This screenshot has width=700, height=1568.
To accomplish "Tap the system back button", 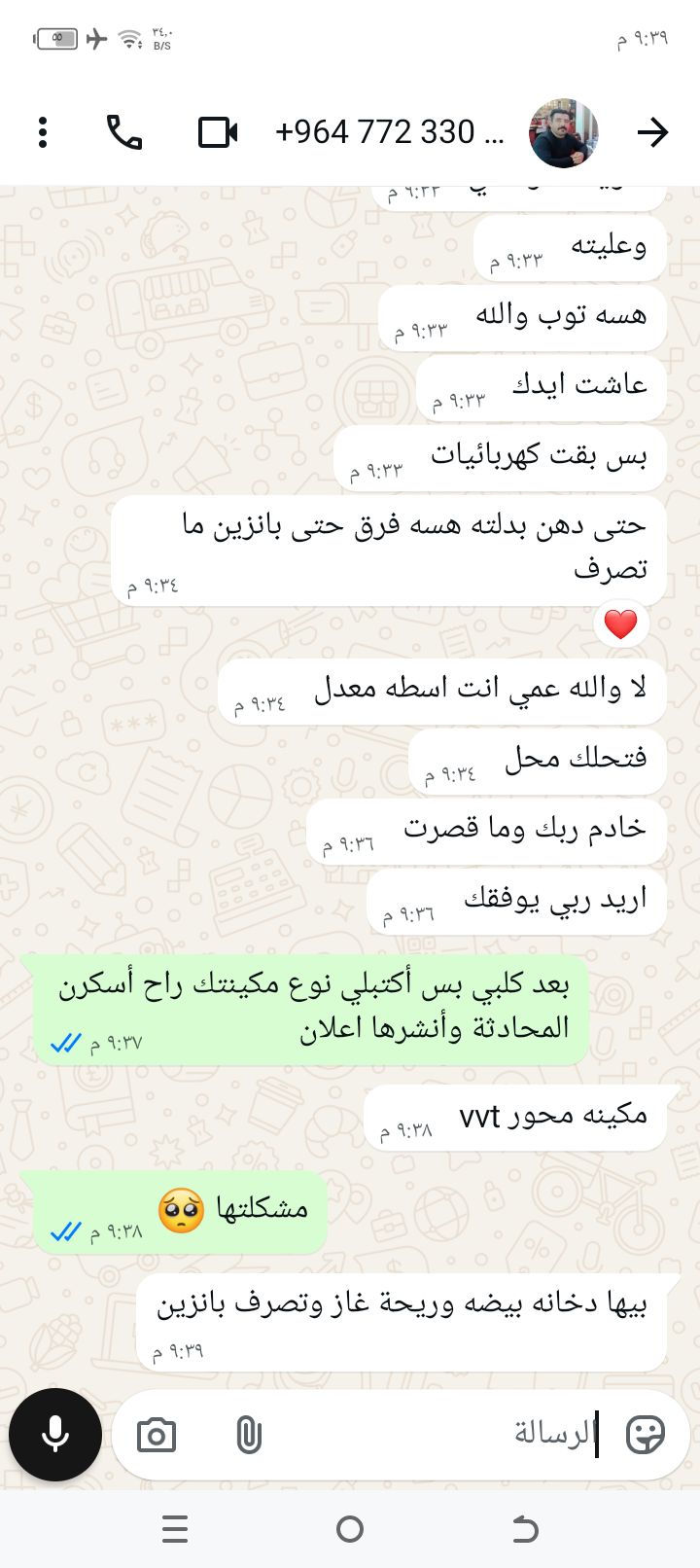I will pos(525,1530).
